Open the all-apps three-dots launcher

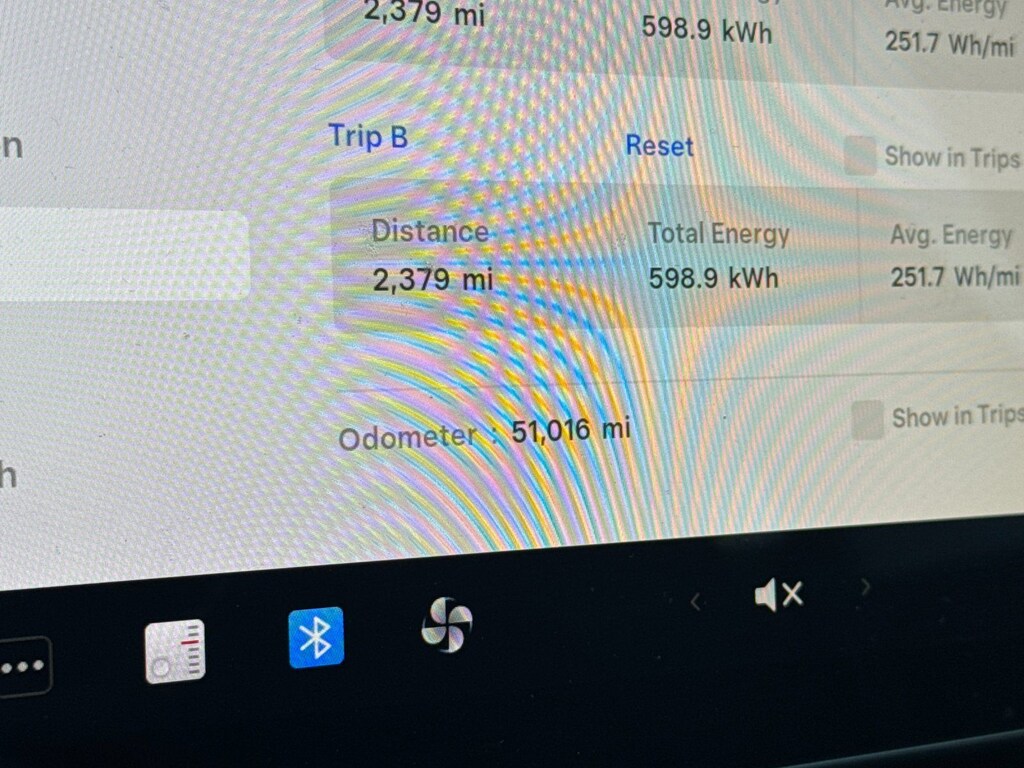[x=22, y=666]
